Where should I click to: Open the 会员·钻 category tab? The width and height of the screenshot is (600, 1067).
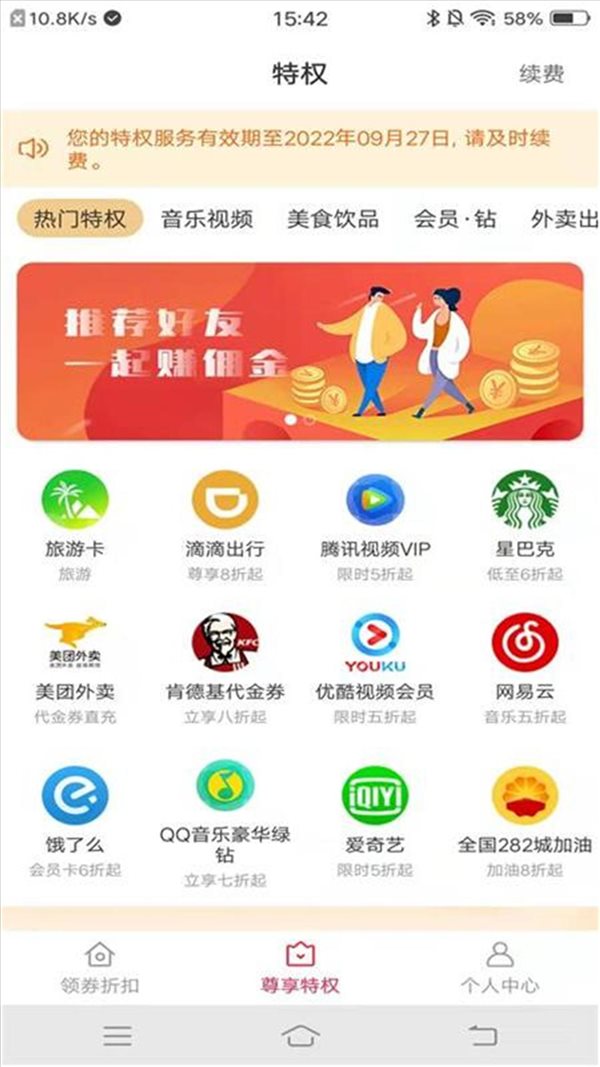(x=455, y=219)
